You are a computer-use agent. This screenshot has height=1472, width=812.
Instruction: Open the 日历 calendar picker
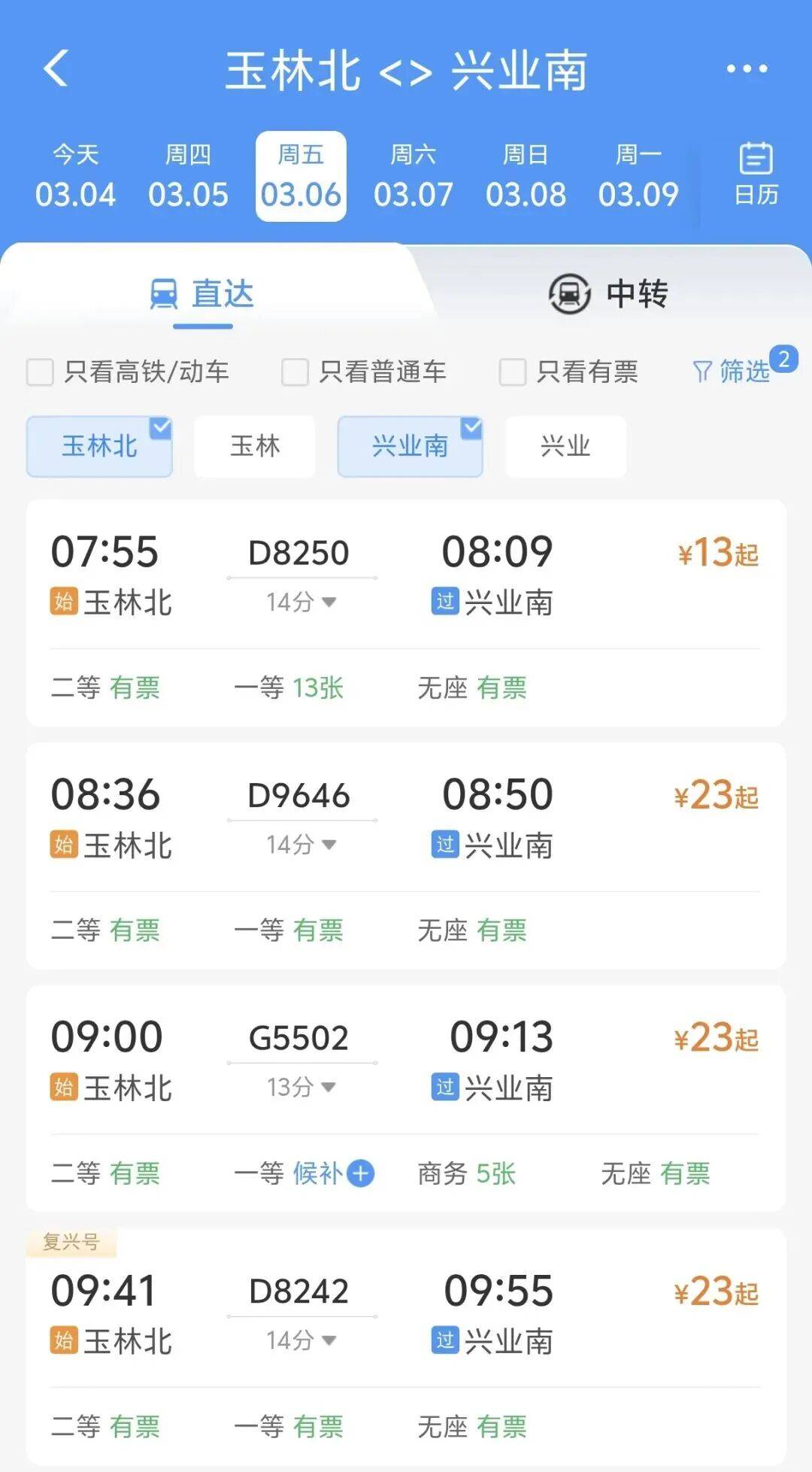[756, 175]
